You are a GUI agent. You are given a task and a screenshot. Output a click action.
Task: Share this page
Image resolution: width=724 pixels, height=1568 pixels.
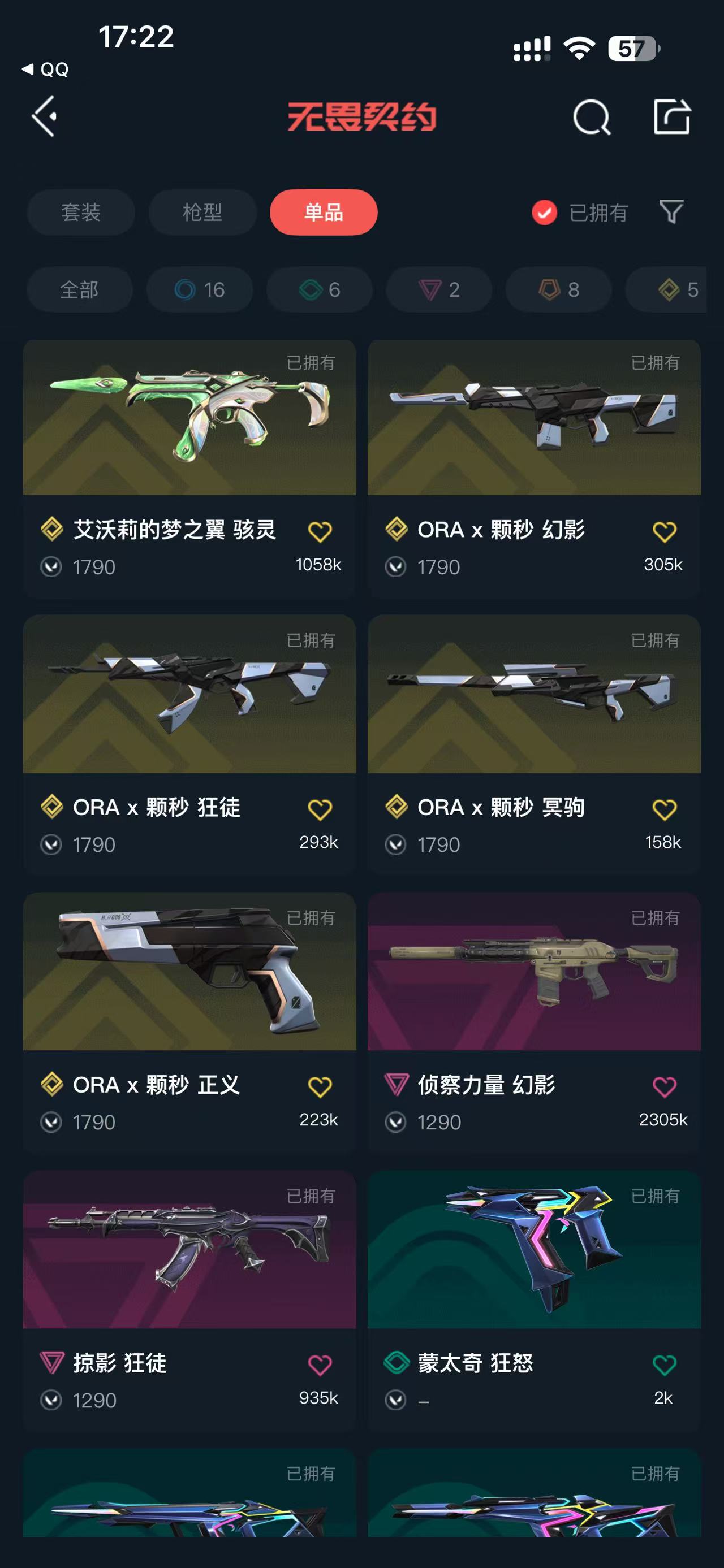[671, 116]
